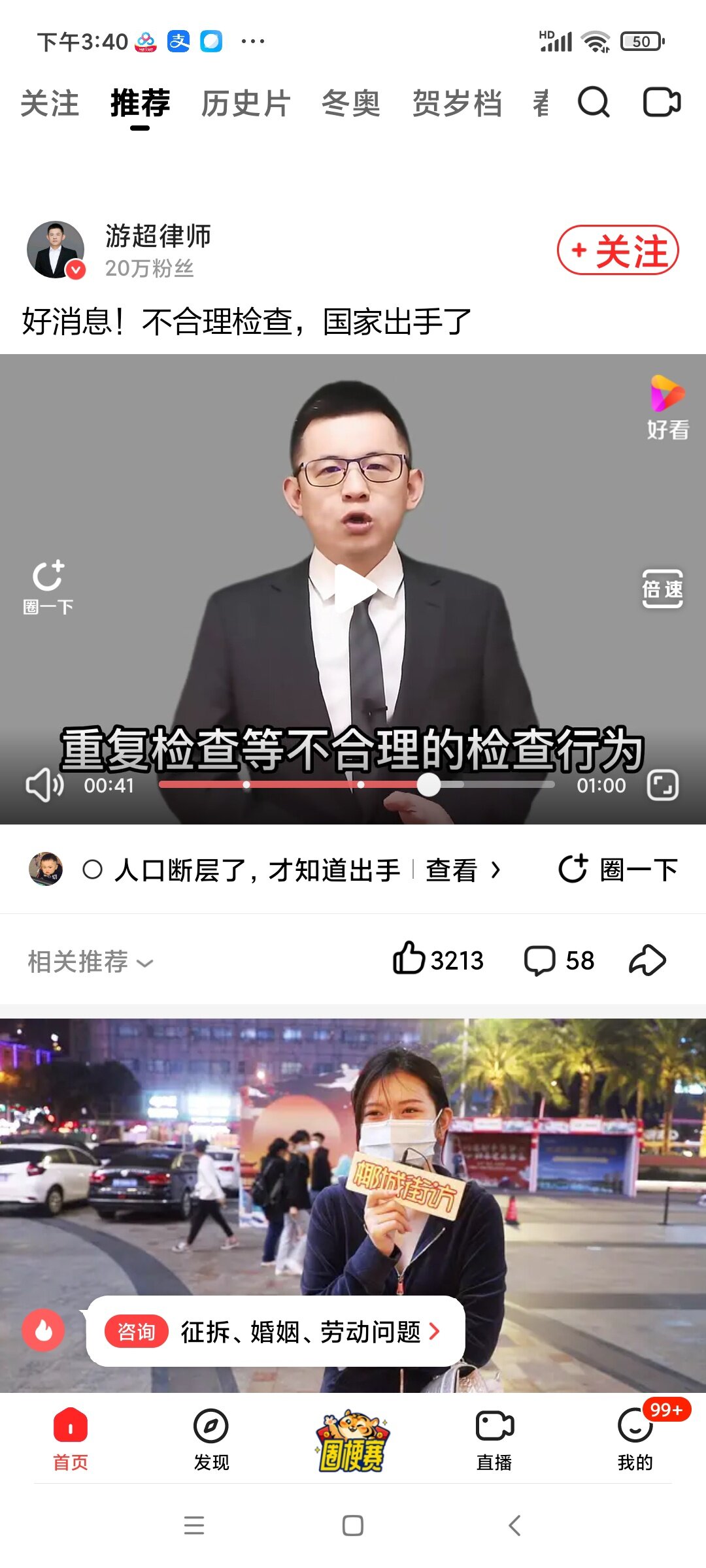Select the 贺岁档 tab
Image resolution: width=706 pixels, height=1568 pixels.
click(457, 104)
